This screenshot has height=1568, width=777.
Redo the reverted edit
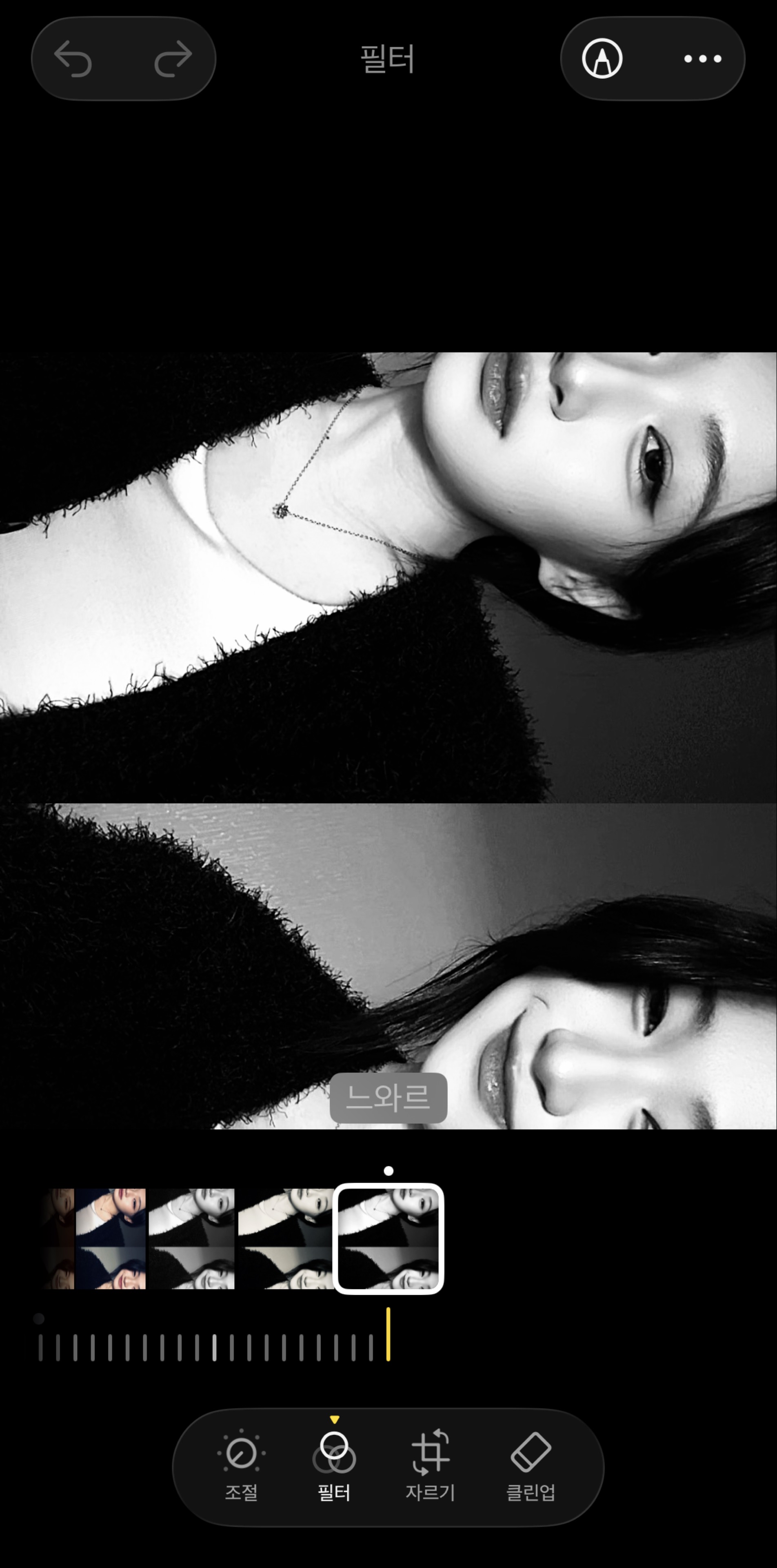(x=173, y=59)
